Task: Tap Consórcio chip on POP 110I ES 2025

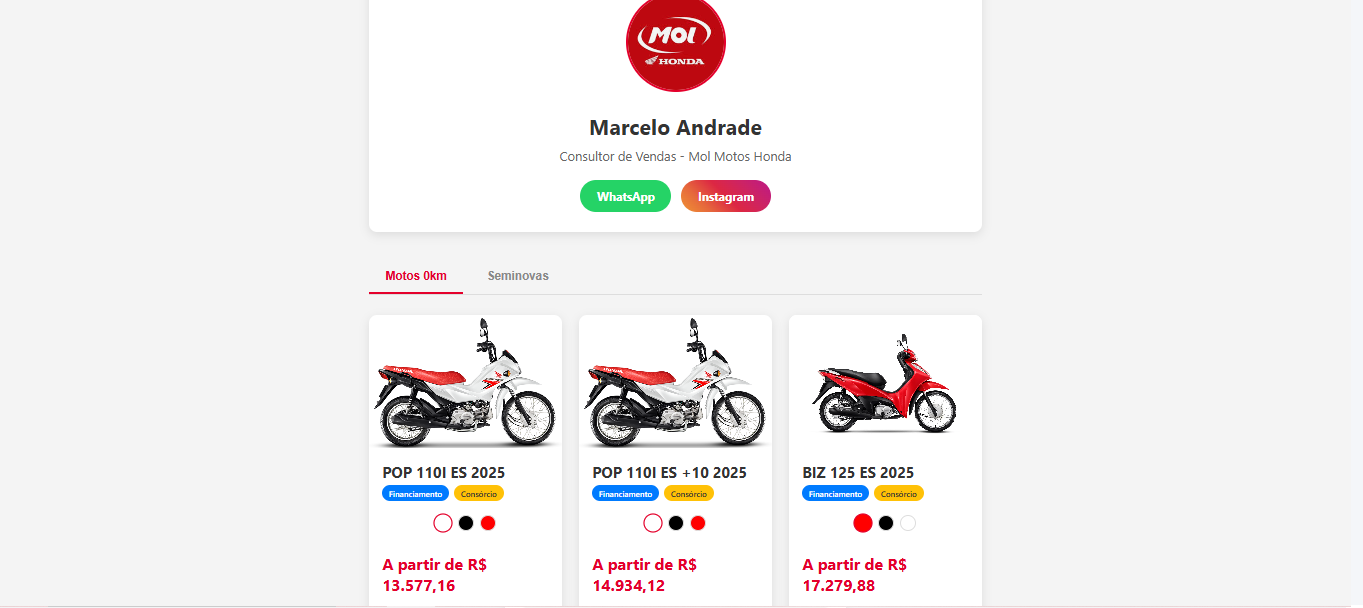Action: click(479, 494)
